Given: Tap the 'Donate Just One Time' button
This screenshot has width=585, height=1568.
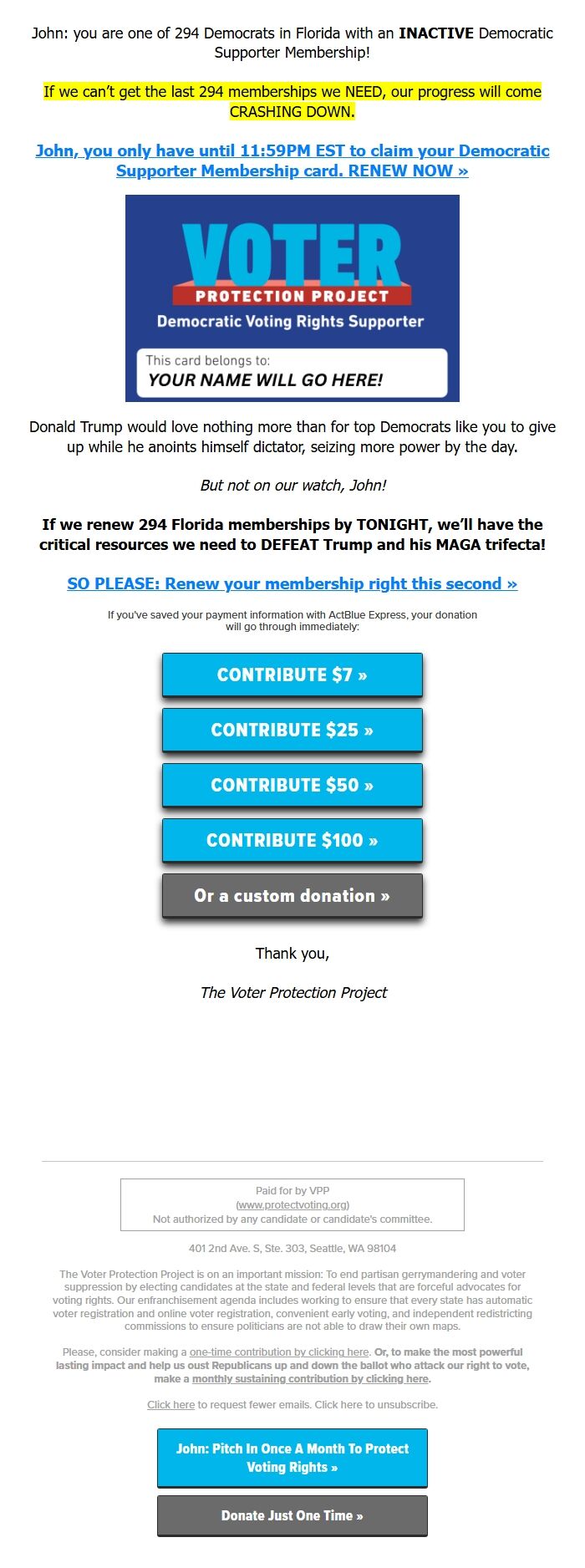Looking at the screenshot, I should tap(292, 1515).
